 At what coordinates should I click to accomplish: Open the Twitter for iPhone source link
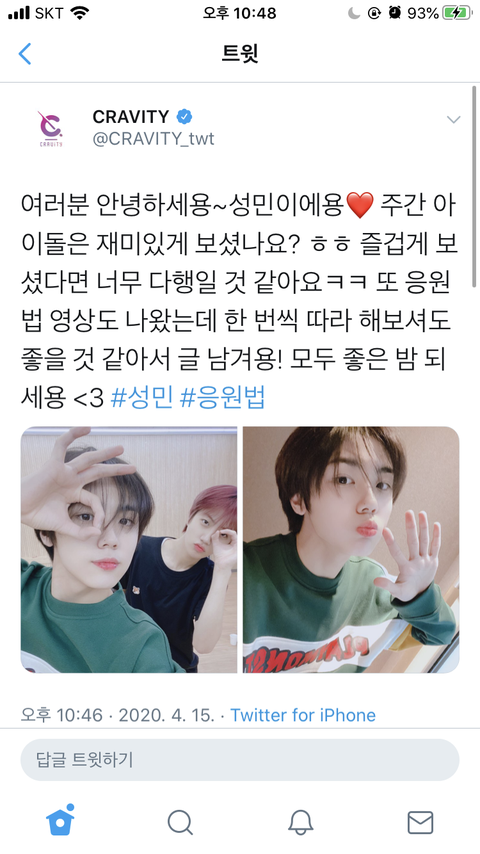click(x=303, y=715)
